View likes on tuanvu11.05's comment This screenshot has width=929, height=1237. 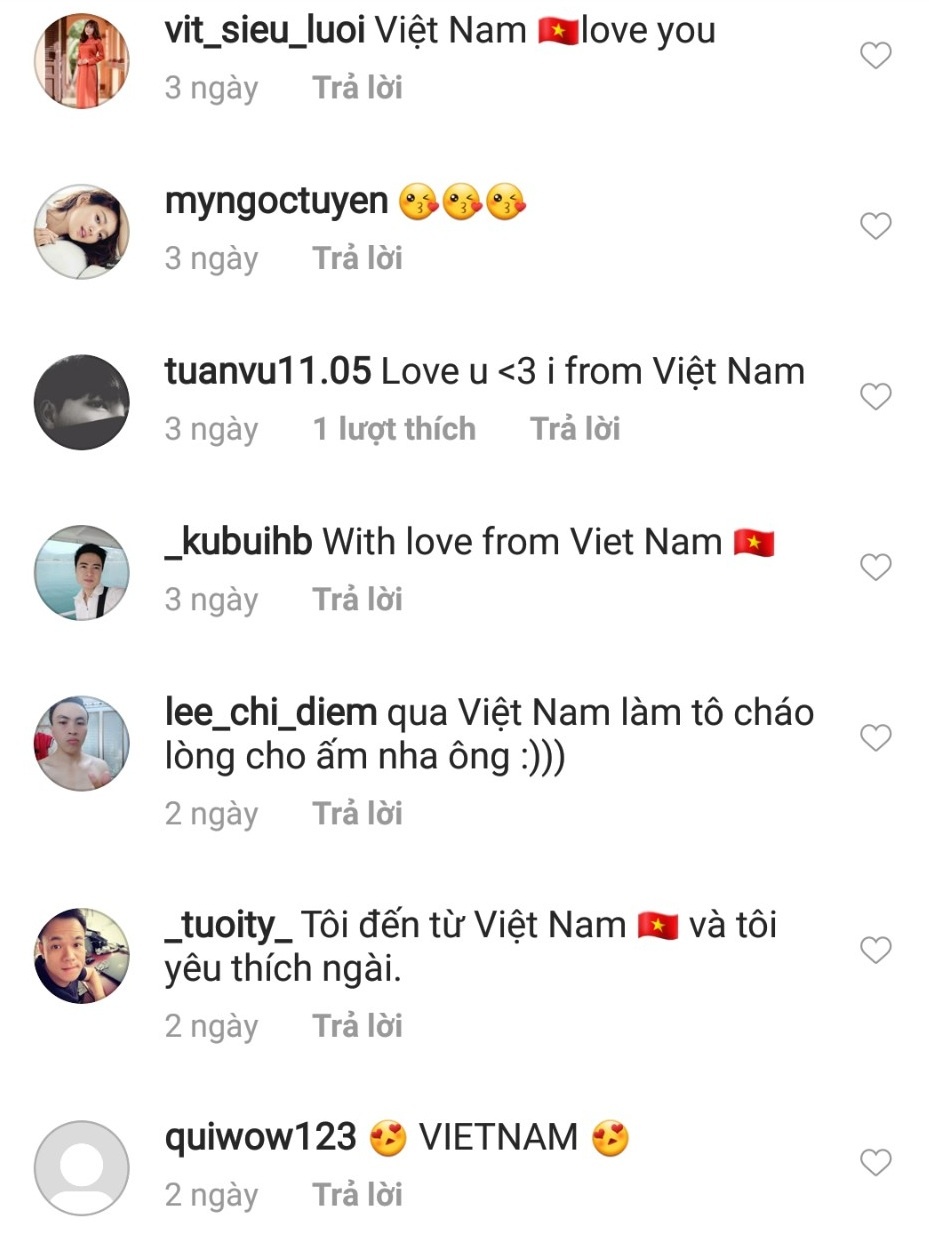coord(394,429)
